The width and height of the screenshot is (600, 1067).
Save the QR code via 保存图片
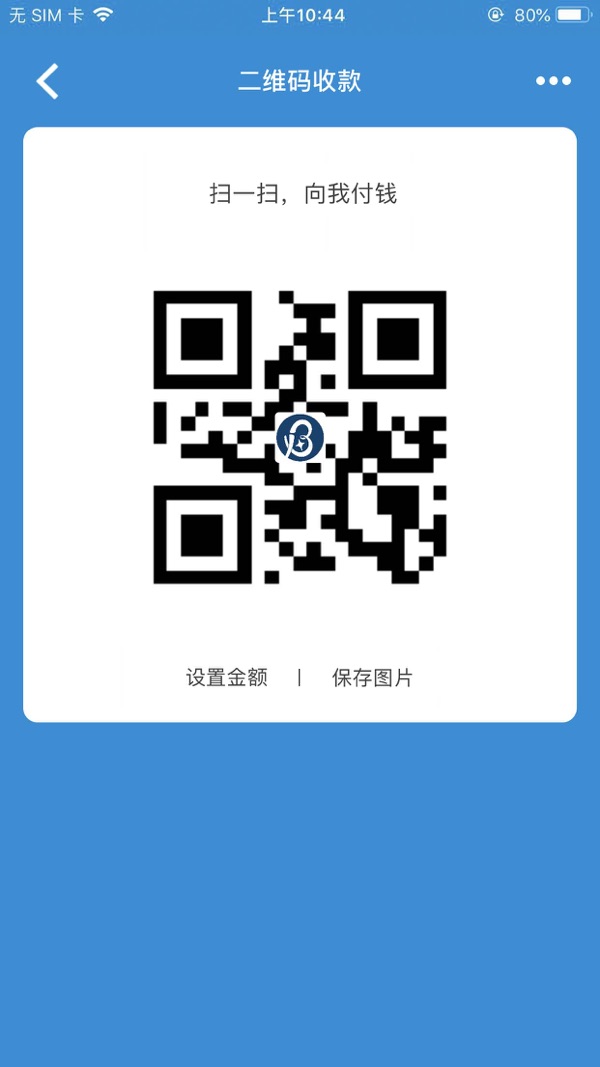click(x=372, y=677)
